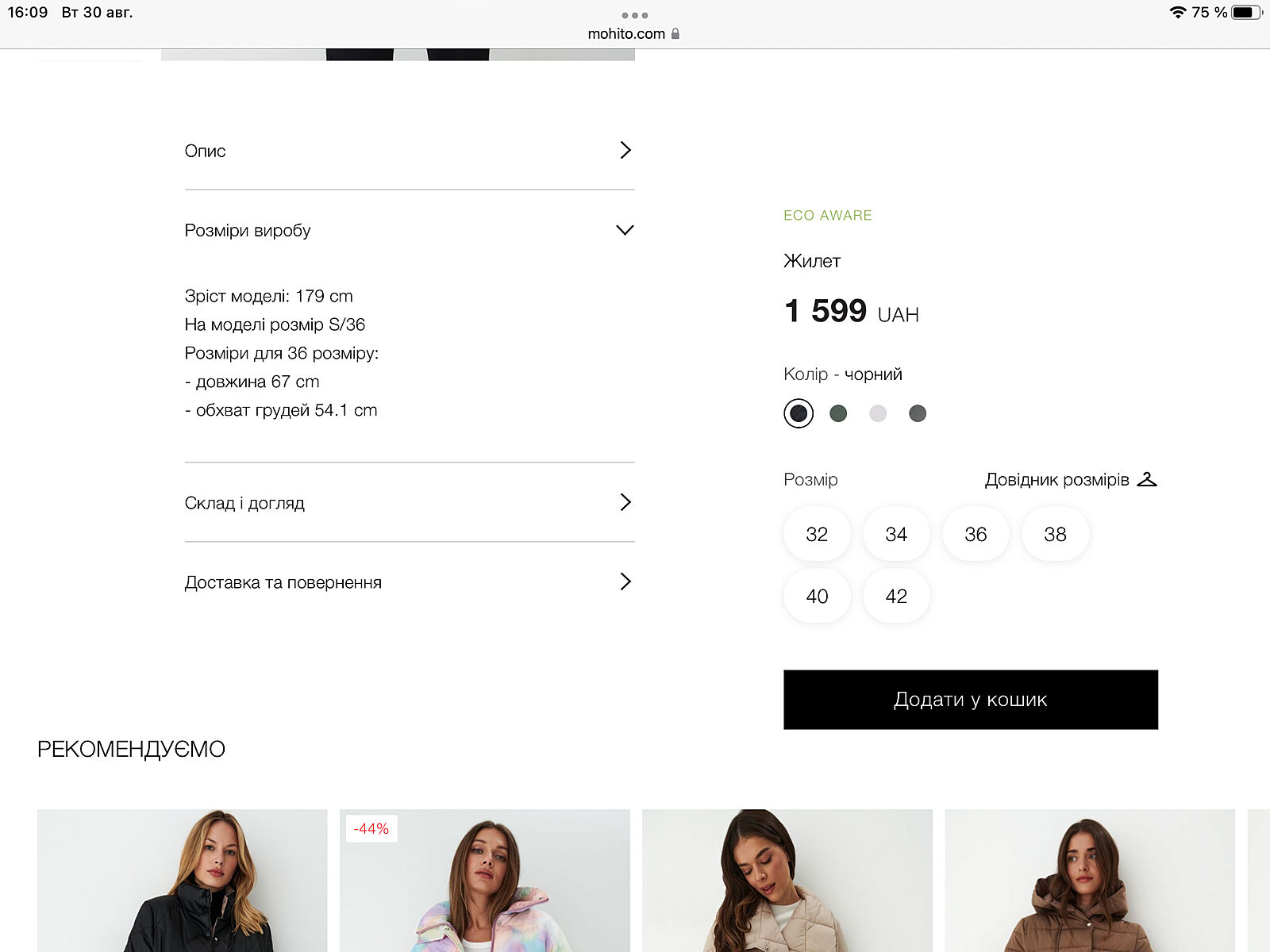Screen dimensions: 1270x952
Task: Choose size 42
Action: (896, 596)
